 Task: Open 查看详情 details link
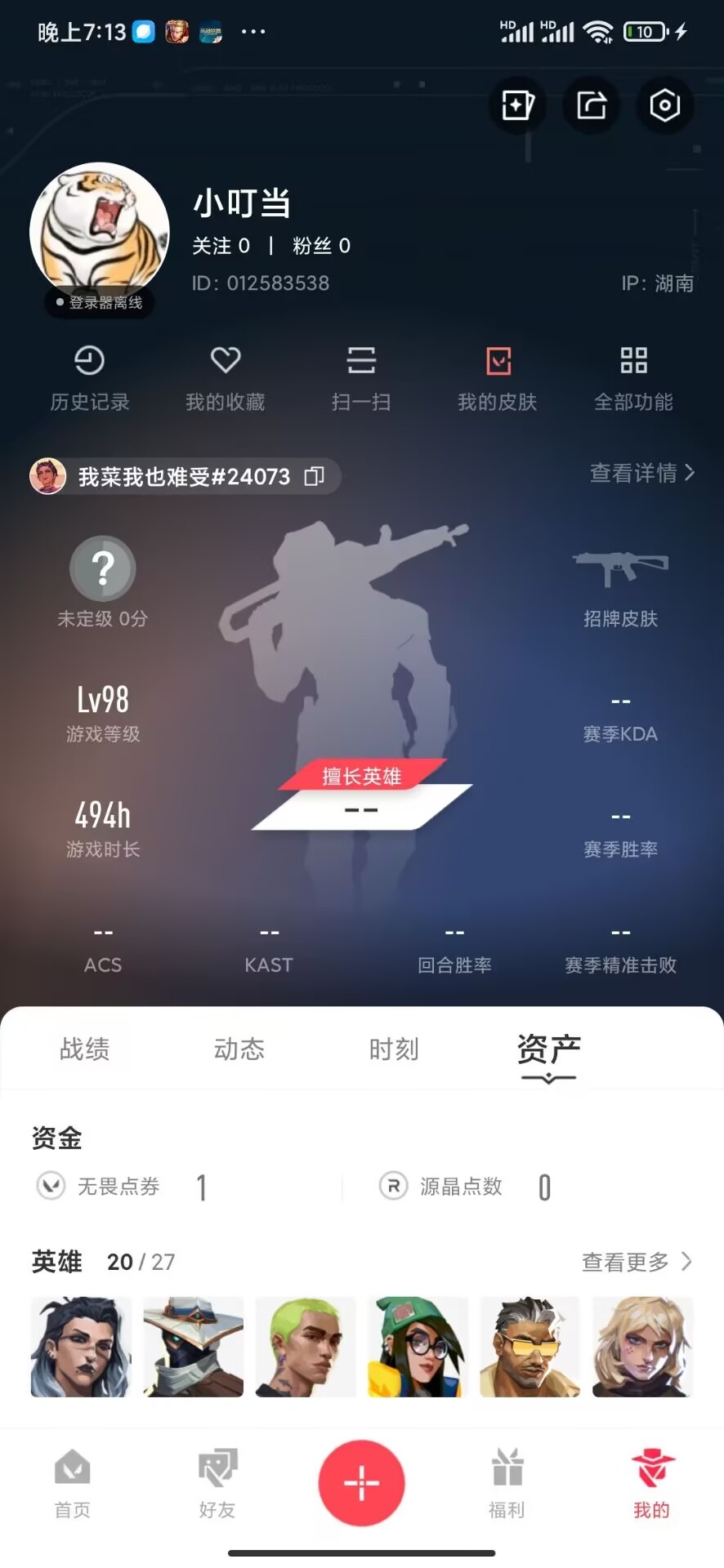[x=641, y=473]
